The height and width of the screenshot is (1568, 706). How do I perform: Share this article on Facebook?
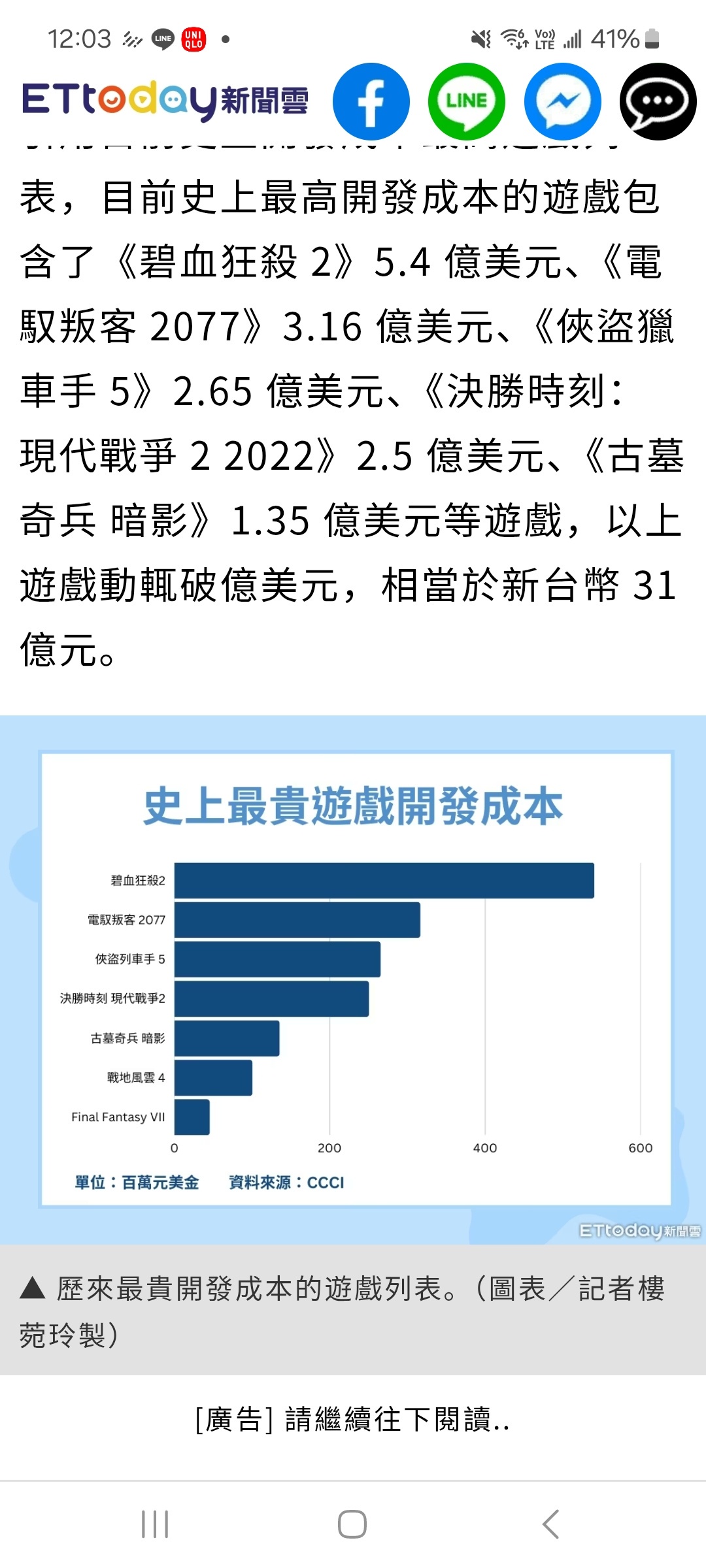(371, 102)
